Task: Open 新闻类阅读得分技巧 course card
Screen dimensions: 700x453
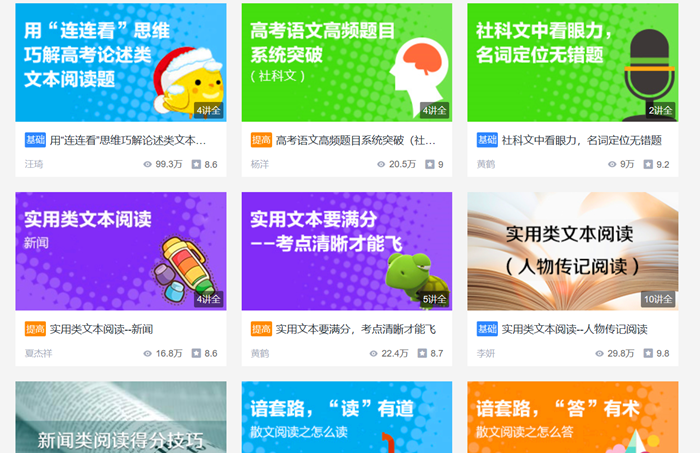Action: [x=120, y=420]
